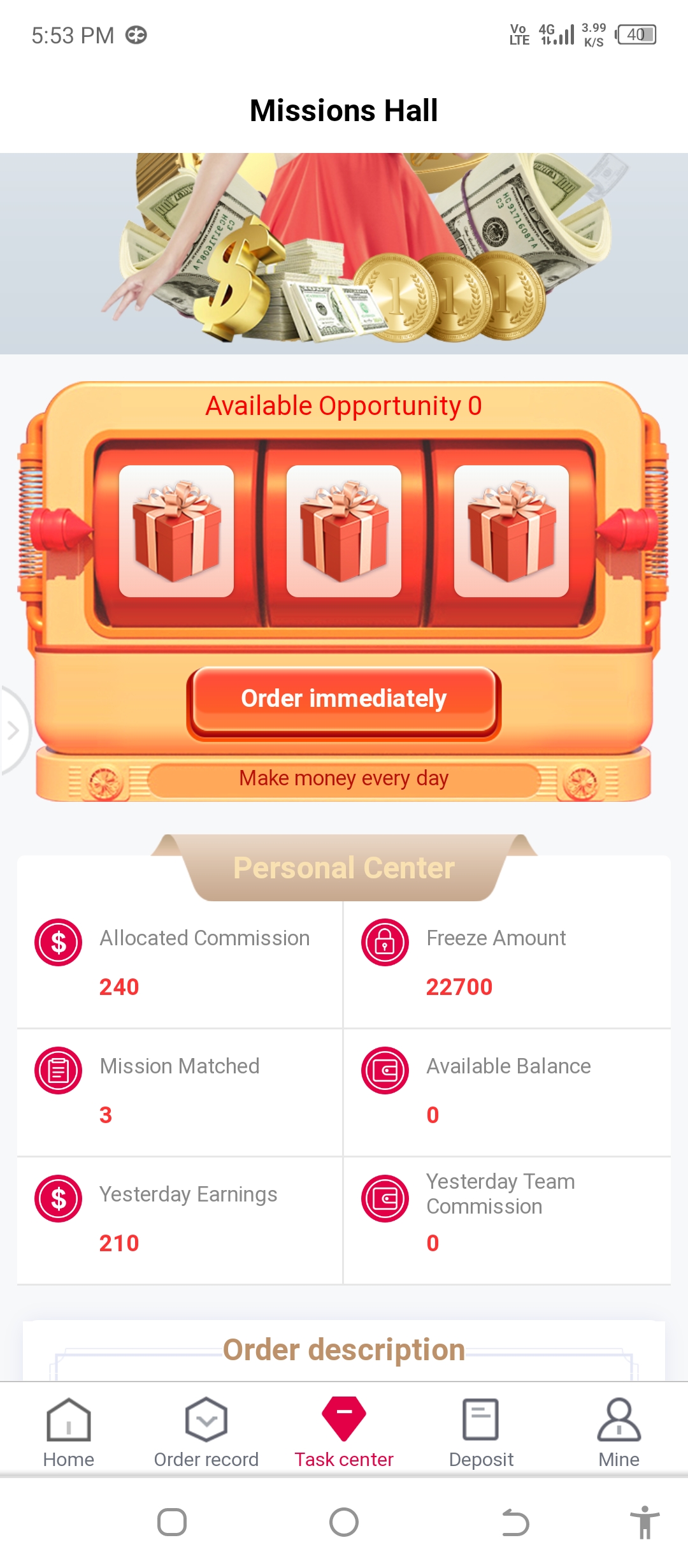Go to the Home tab
The height and width of the screenshot is (1568, 688).
coord(69,1432)
